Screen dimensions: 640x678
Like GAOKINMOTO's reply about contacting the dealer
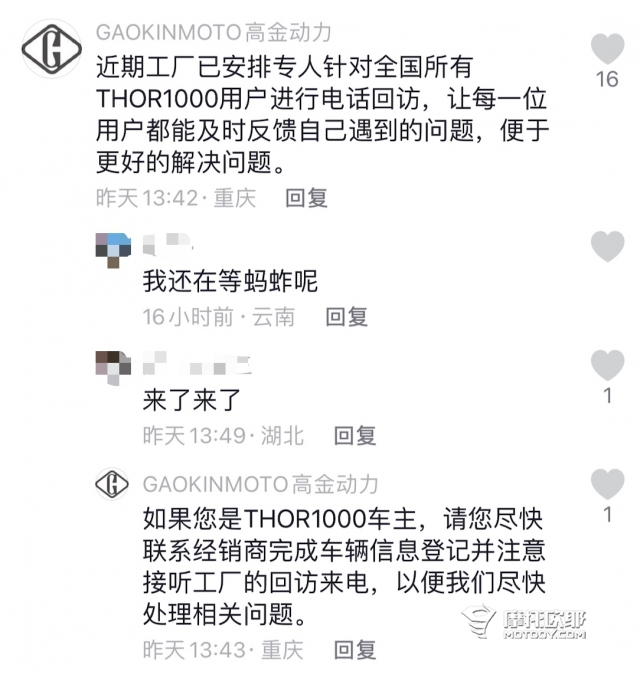pyautogui.click(x=607, y=483)
